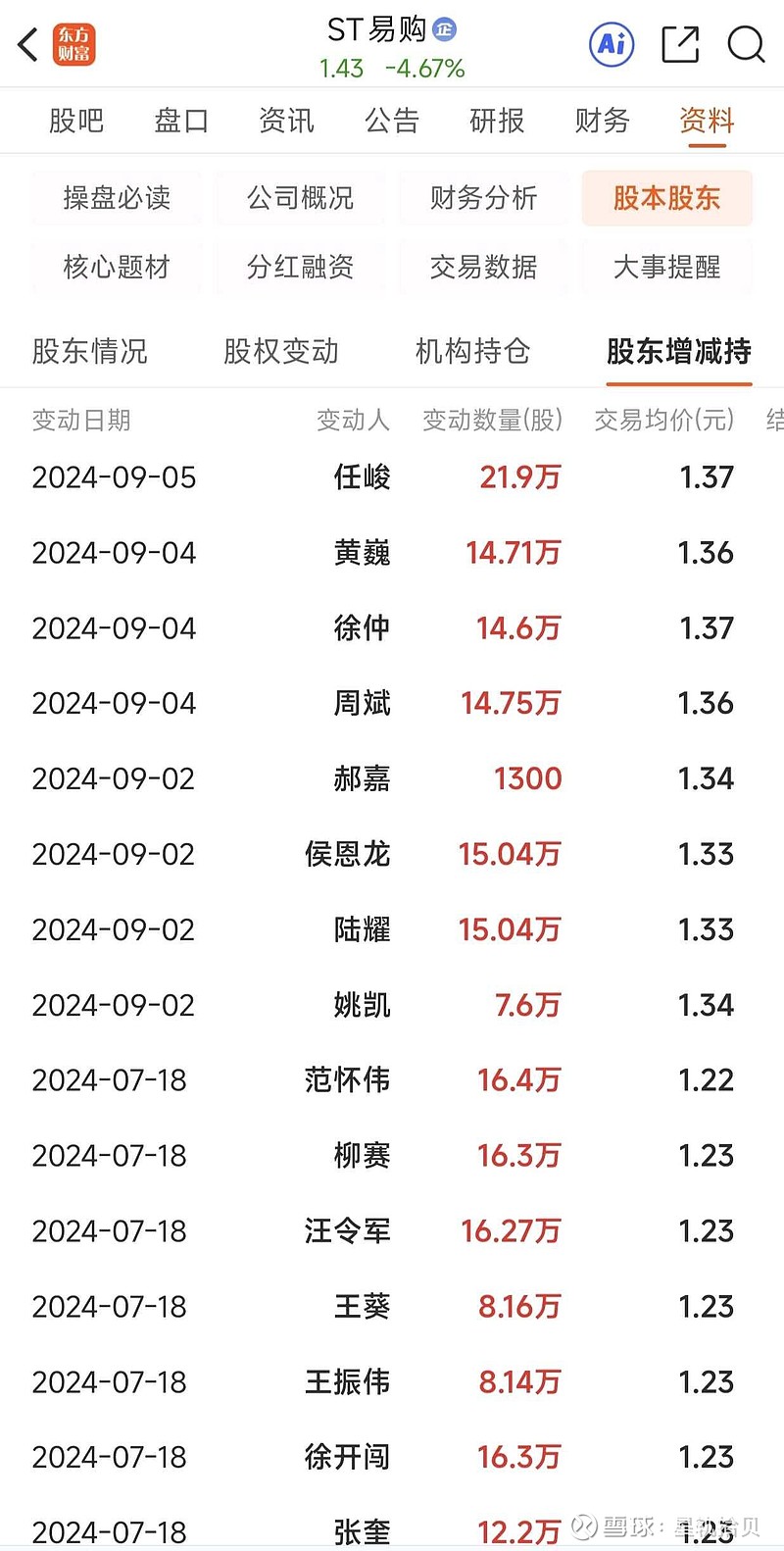Screen dimensions: 784x1551
Task: Switch on 财务分析 view
Action: [x=483, y=197]
